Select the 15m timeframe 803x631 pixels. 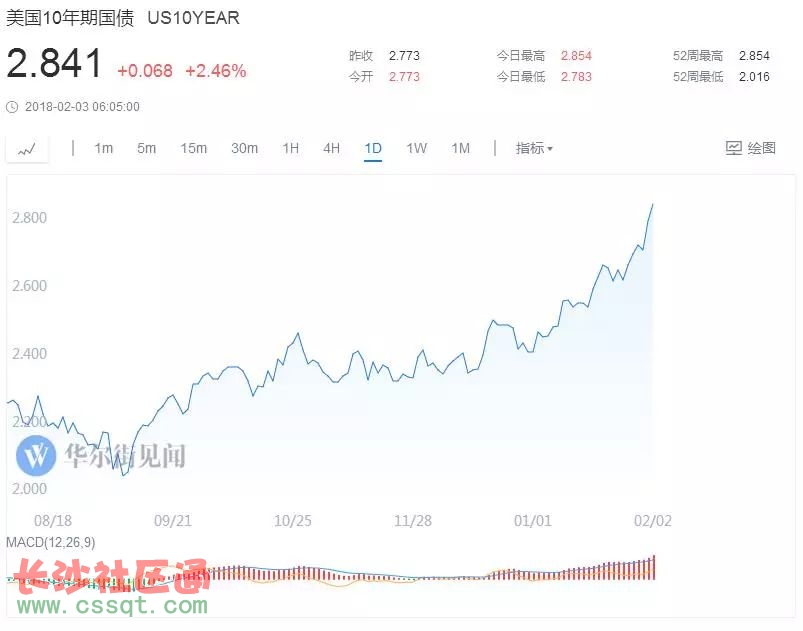click(x=193, y=148)
